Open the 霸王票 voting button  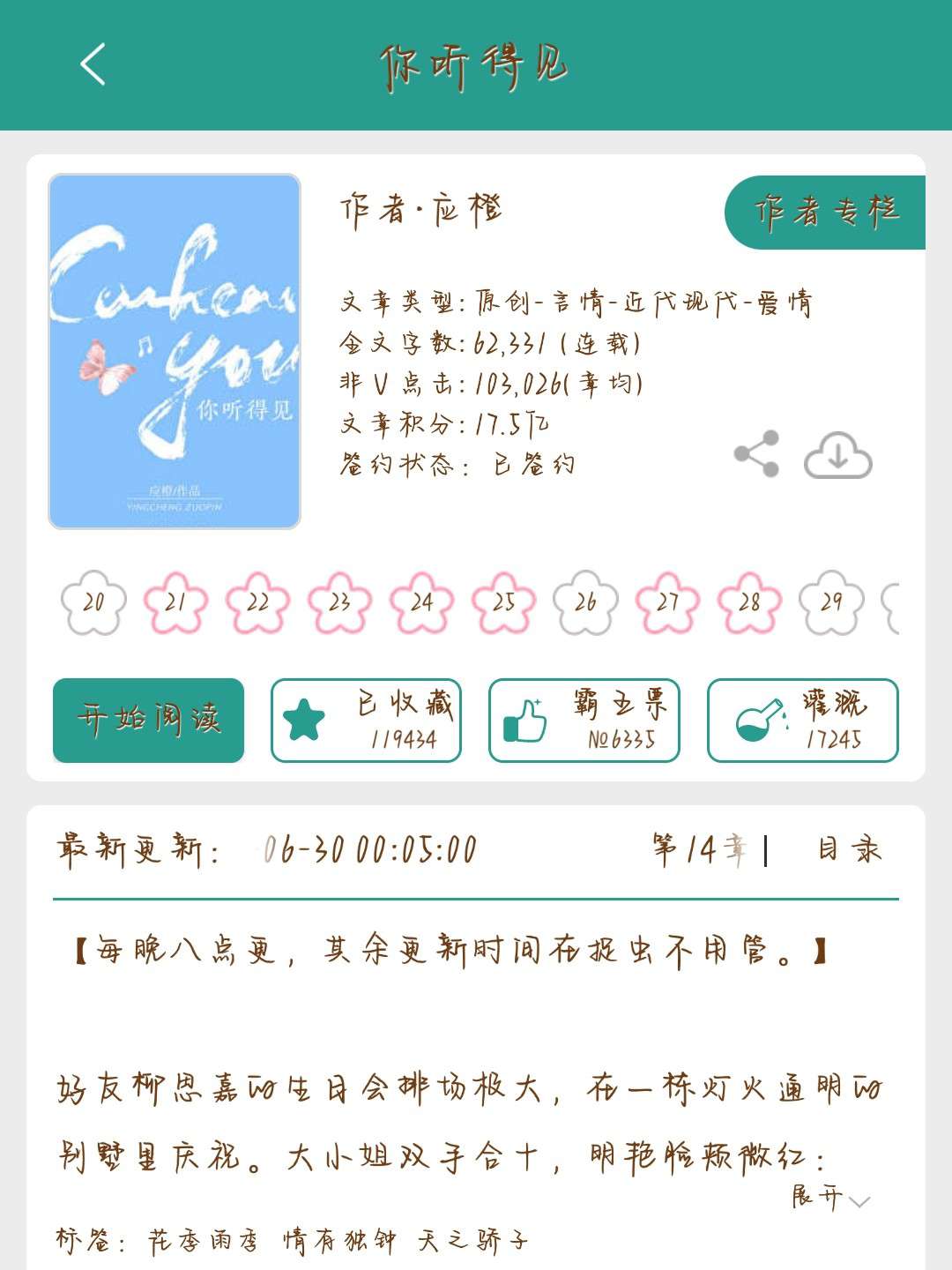584,720
